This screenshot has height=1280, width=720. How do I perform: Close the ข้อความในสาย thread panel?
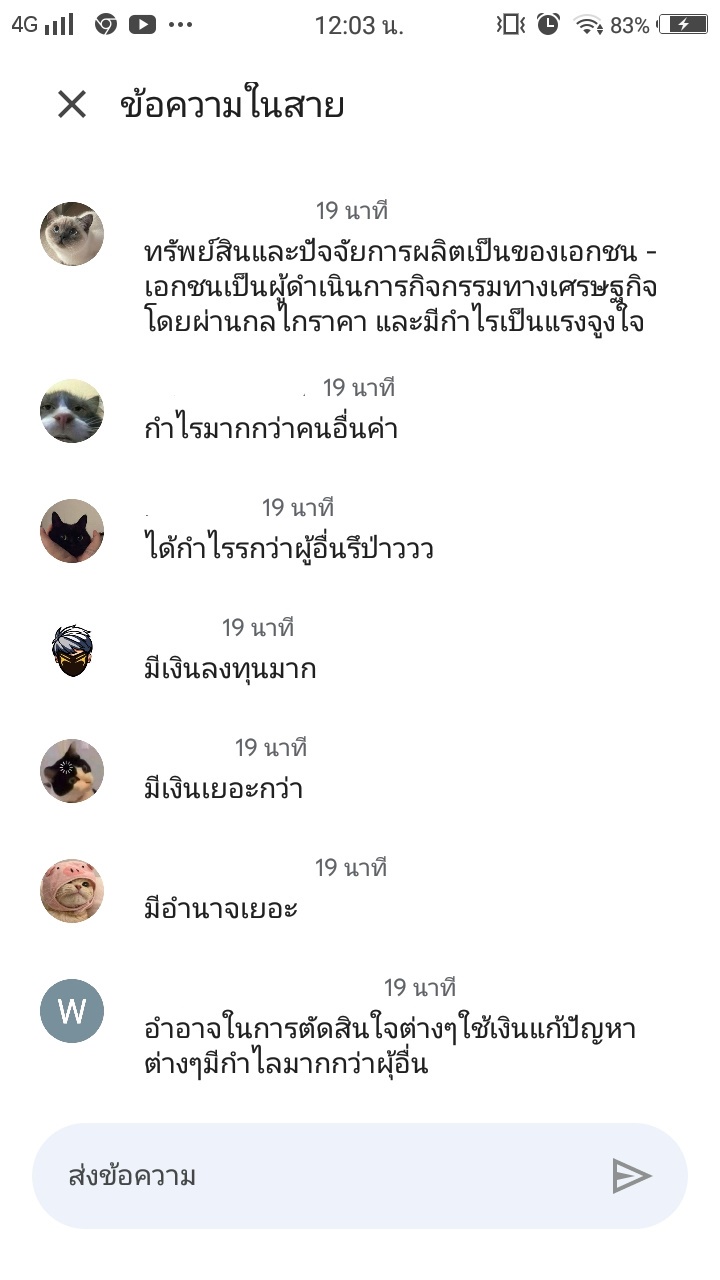tap(72, 104)
